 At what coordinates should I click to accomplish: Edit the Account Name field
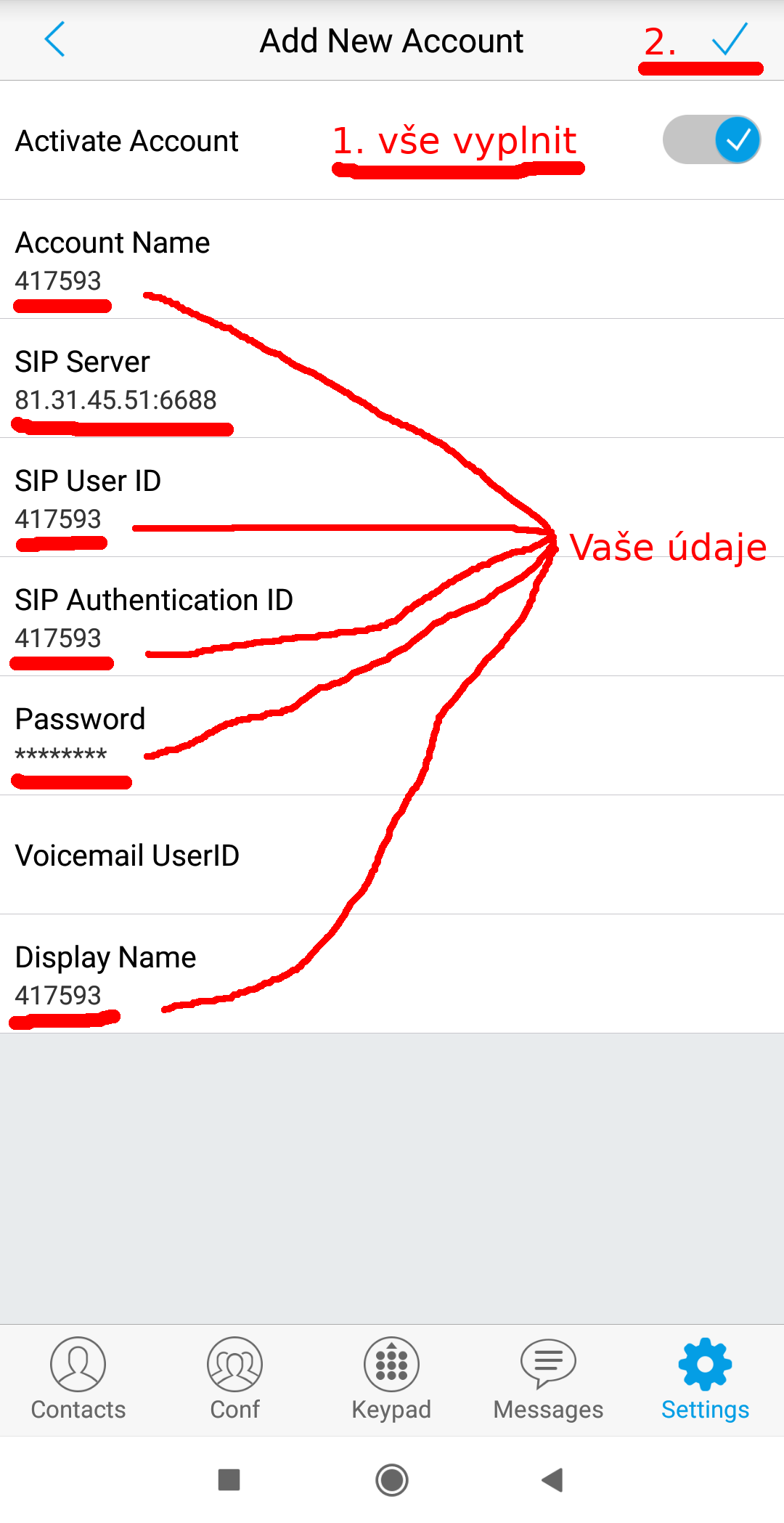(x=392, y=260)
